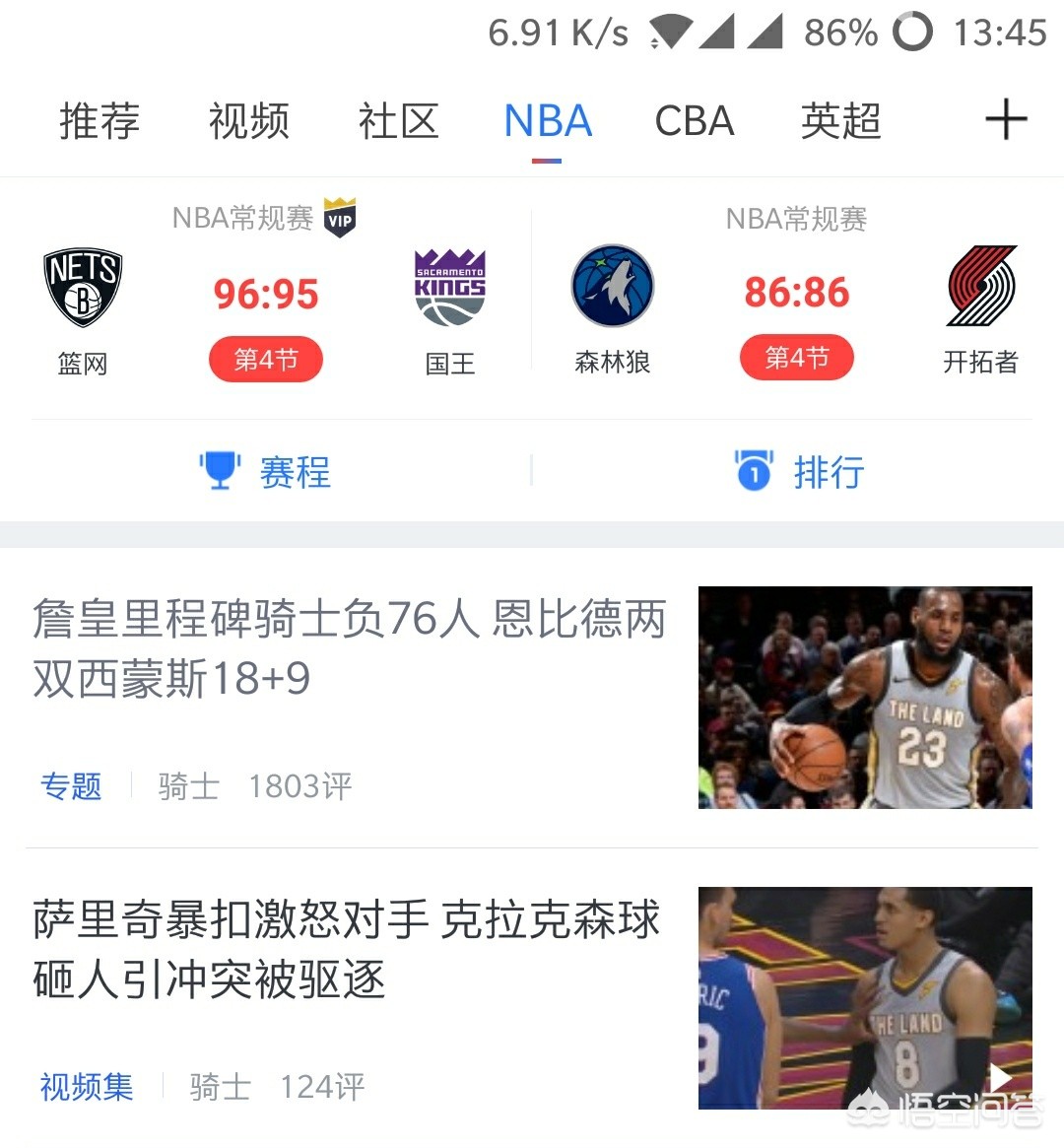Open the 篮网 vs 国王 game card

pyautogui.click(x=266, y=296)
